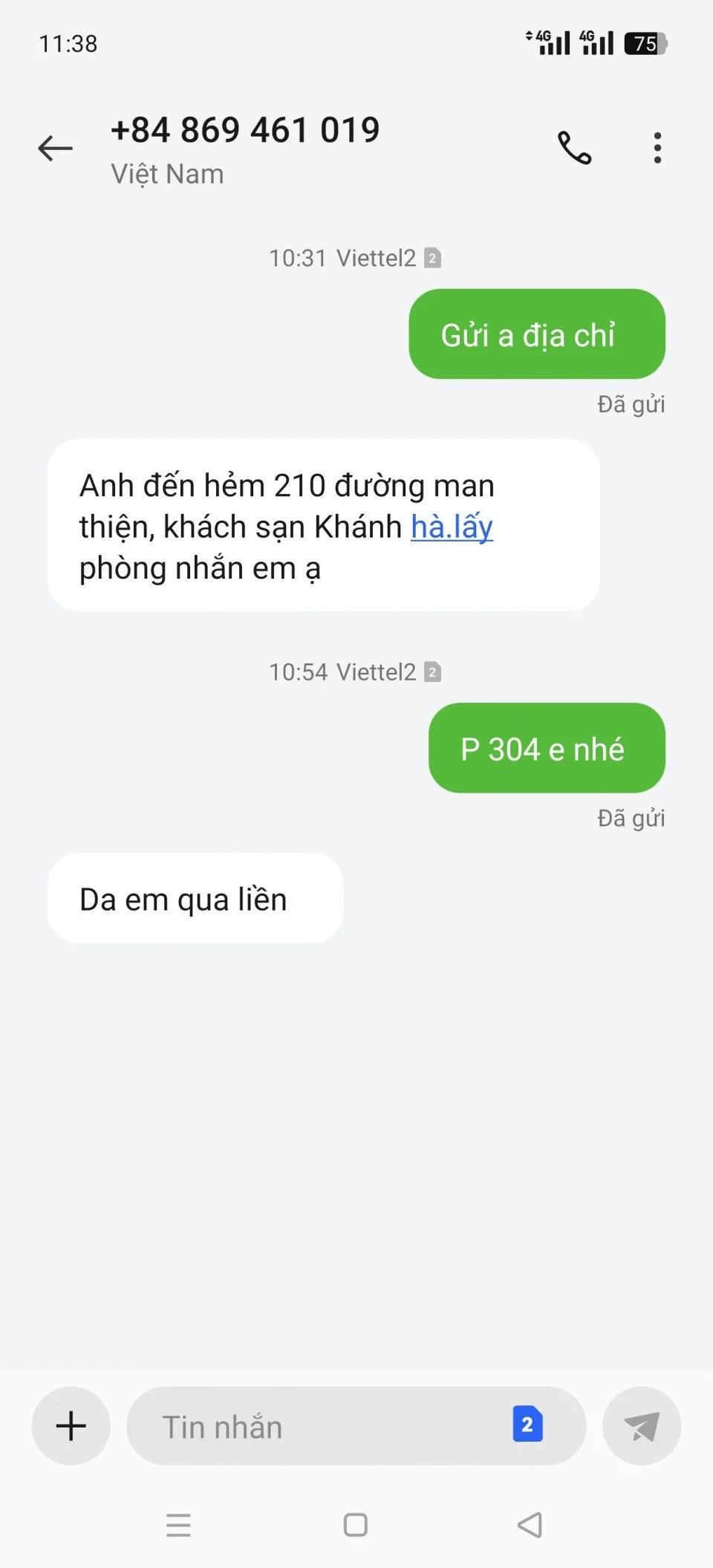This screenshot has width=713, height=1568.
Task: Switch the SIM 2 selector
Action: point(527,1425)
